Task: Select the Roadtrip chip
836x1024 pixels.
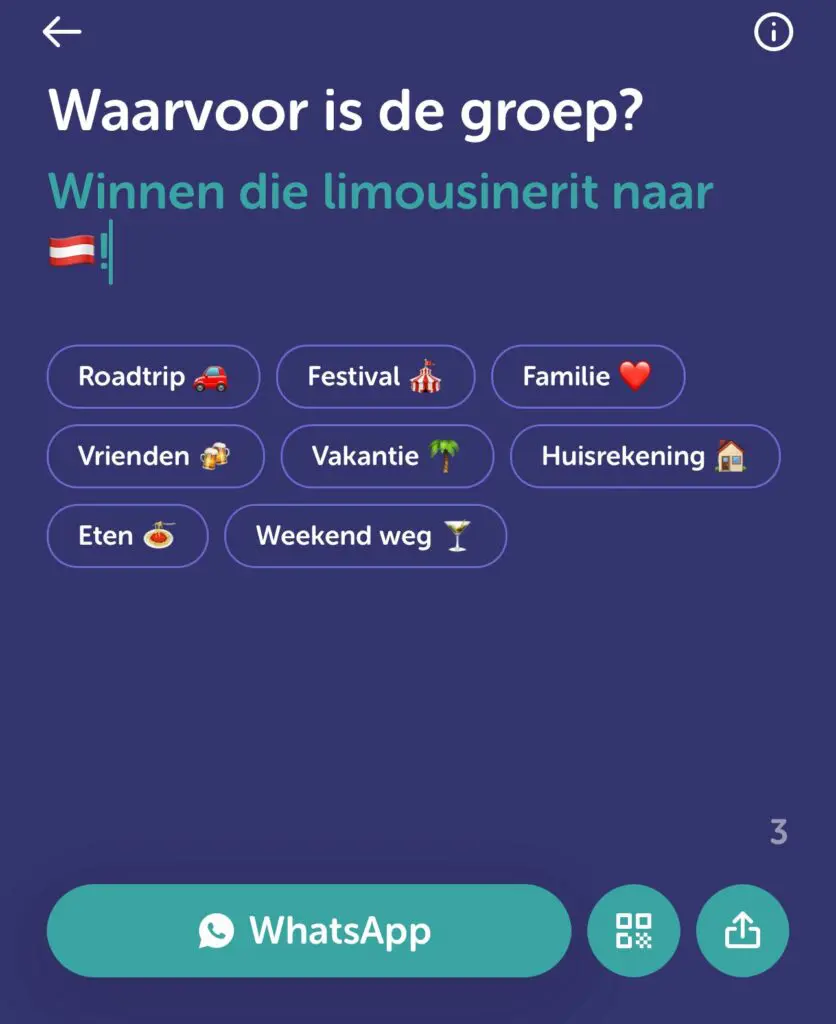Action: 153,377
